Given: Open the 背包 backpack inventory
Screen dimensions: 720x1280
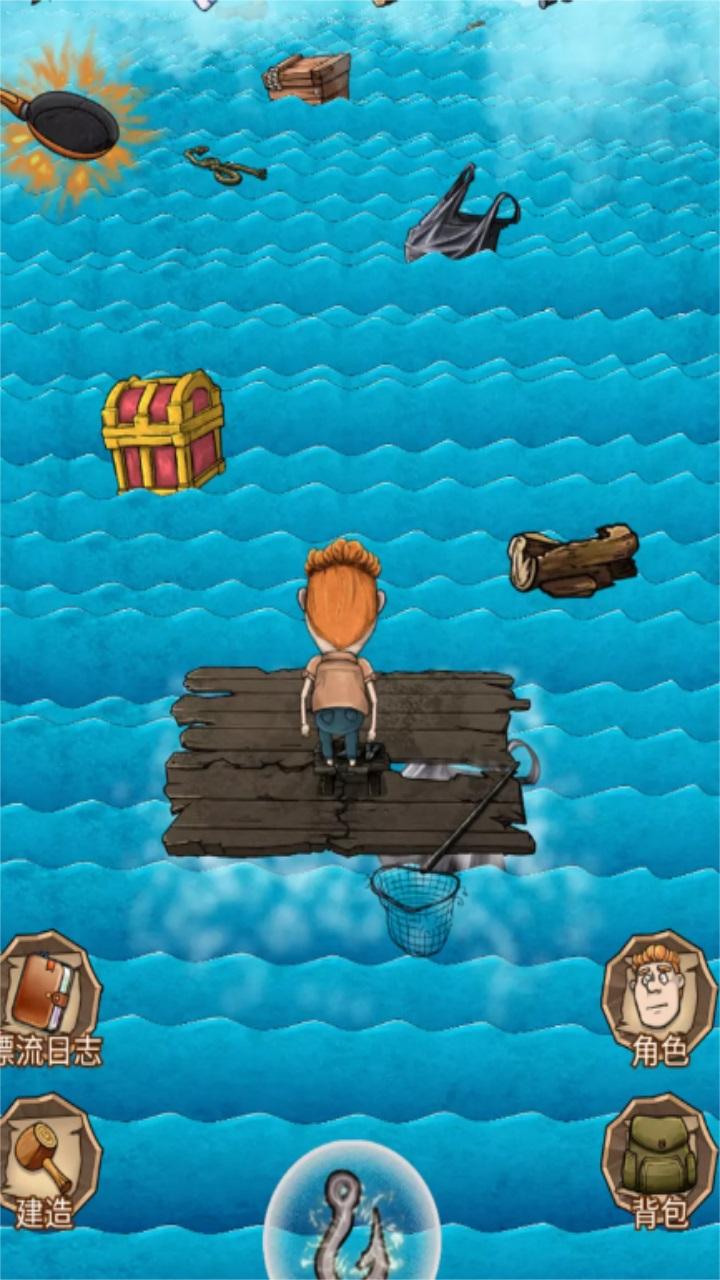Looking at the screenshot, I should point(658,1160).
